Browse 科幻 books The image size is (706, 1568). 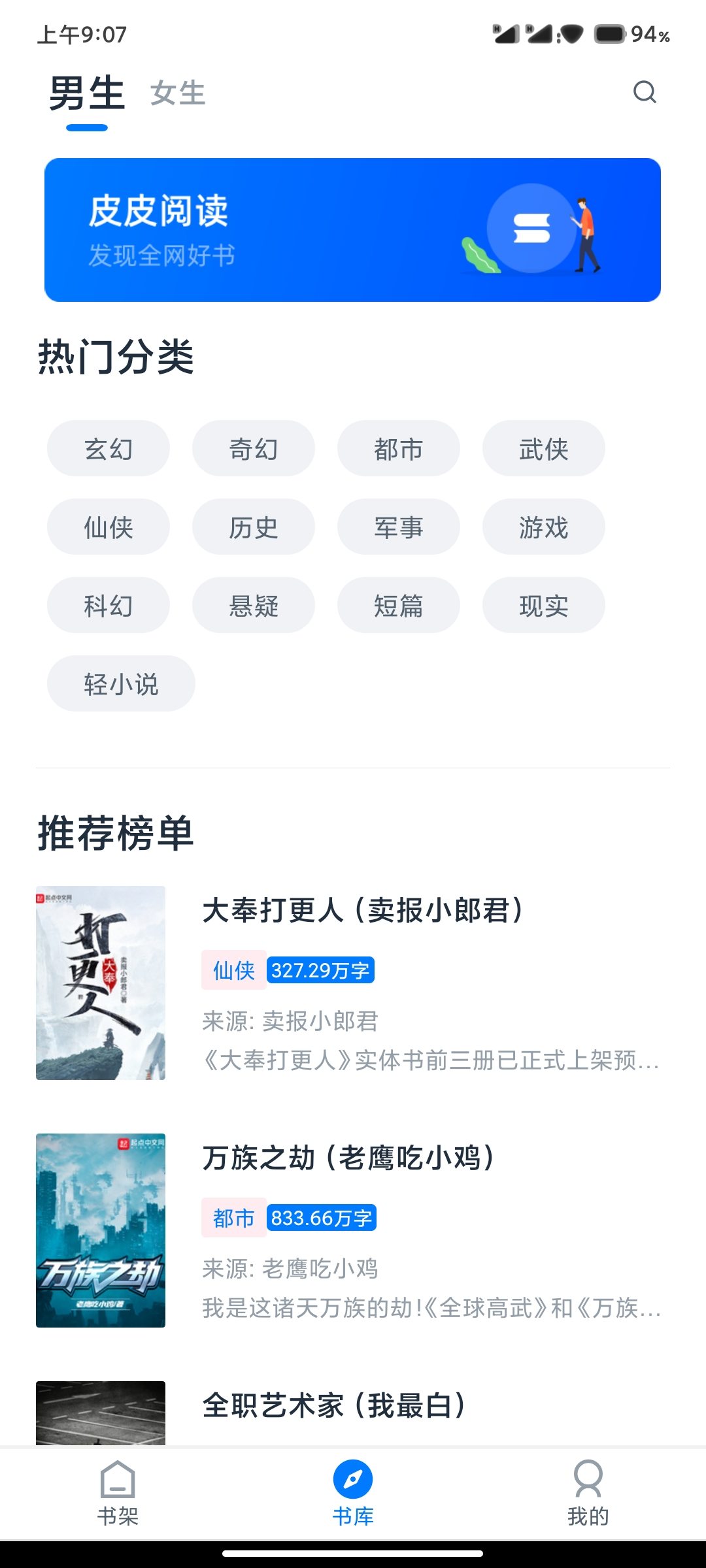(109, 606)
